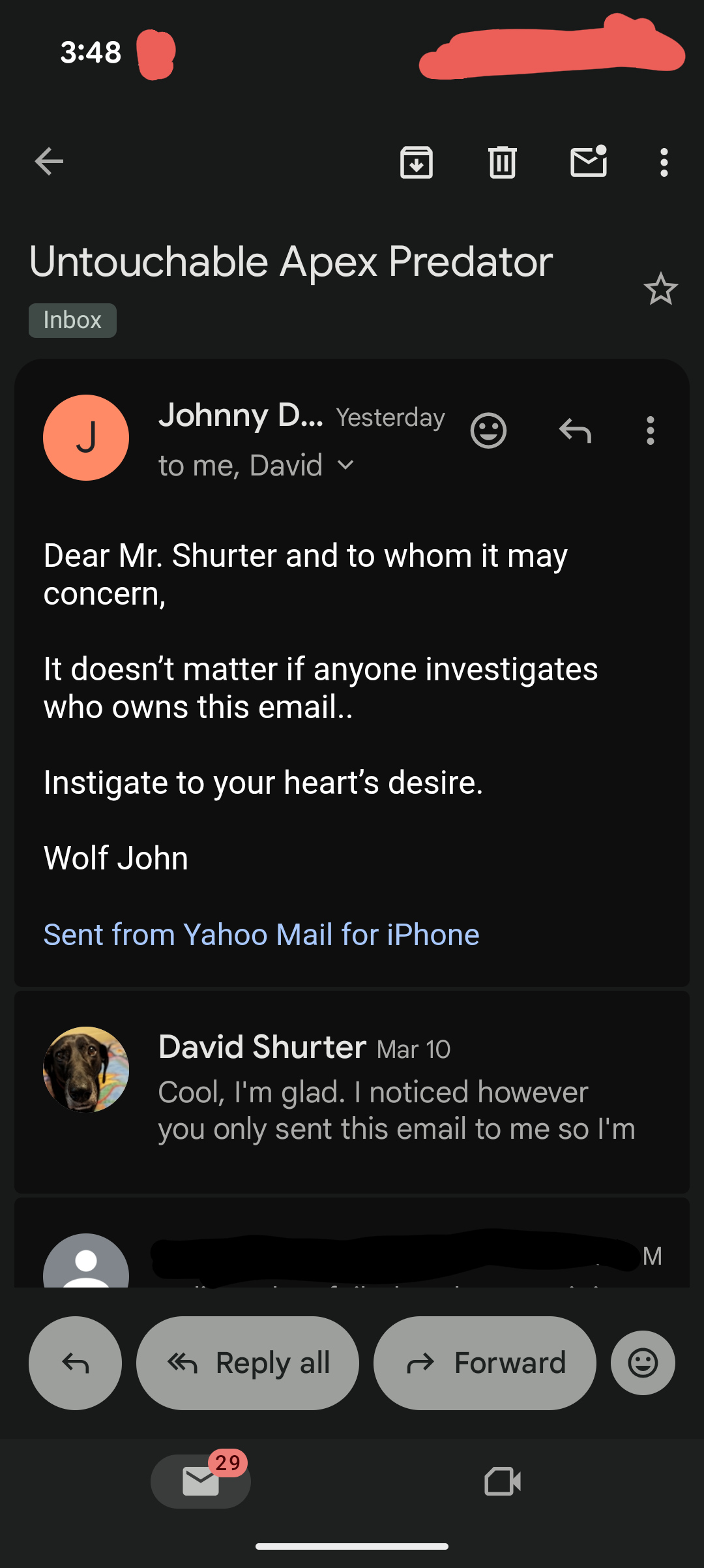Open emoji reactions button at the bottom
This screenshot has width=704, height=1568.
(x=643, y=1363)
